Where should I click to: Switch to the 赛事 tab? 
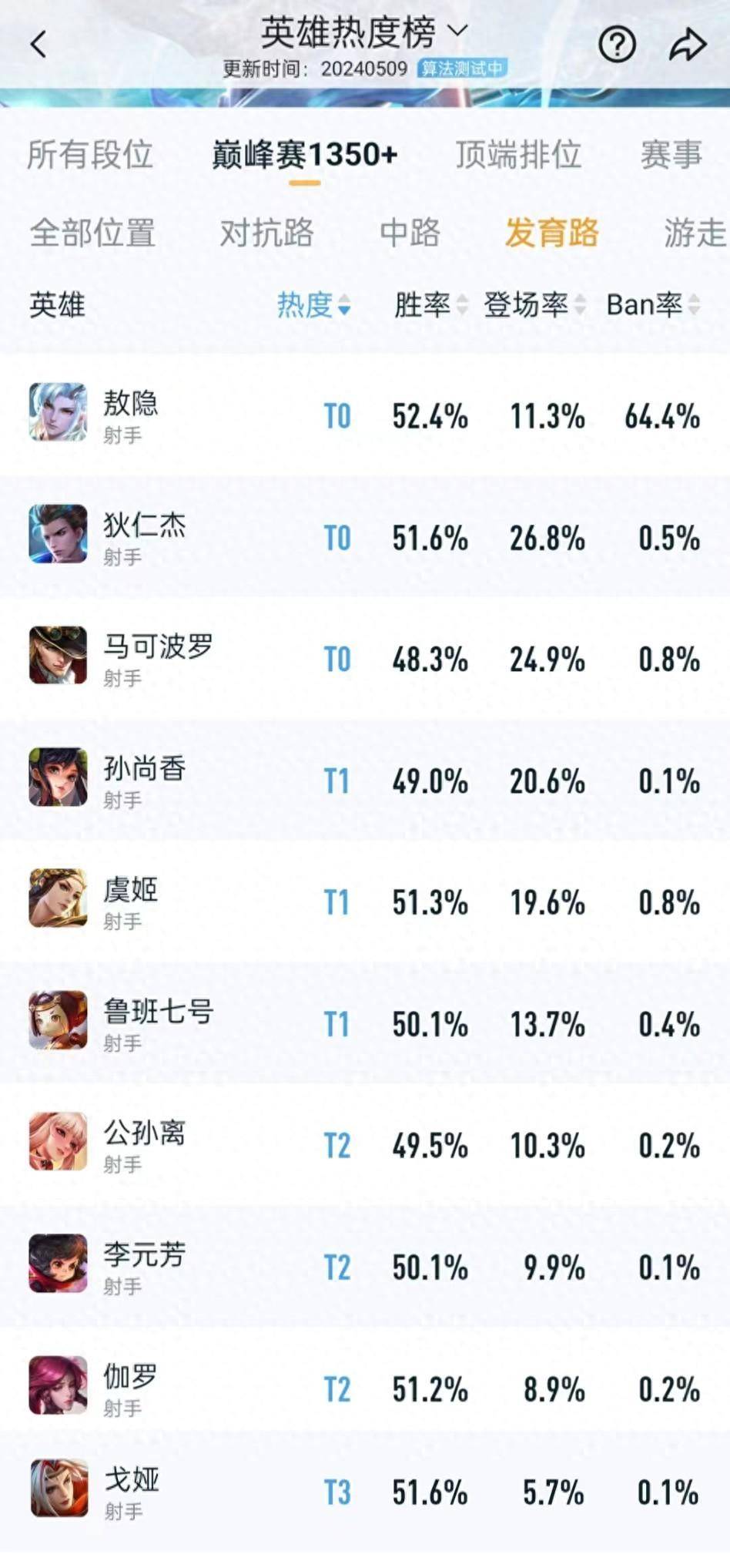[671, 155]
